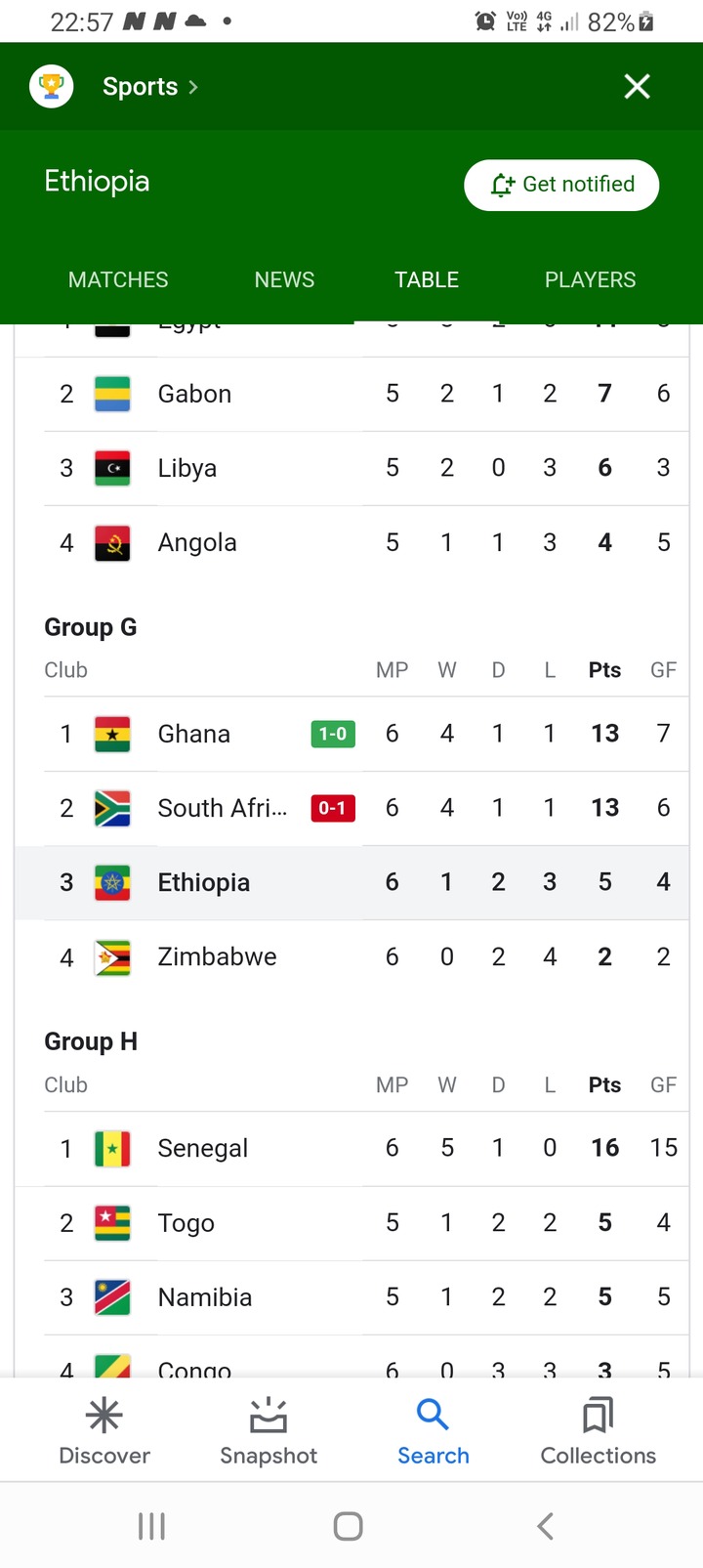Tap the system back button

click(x=546, y=1525)
